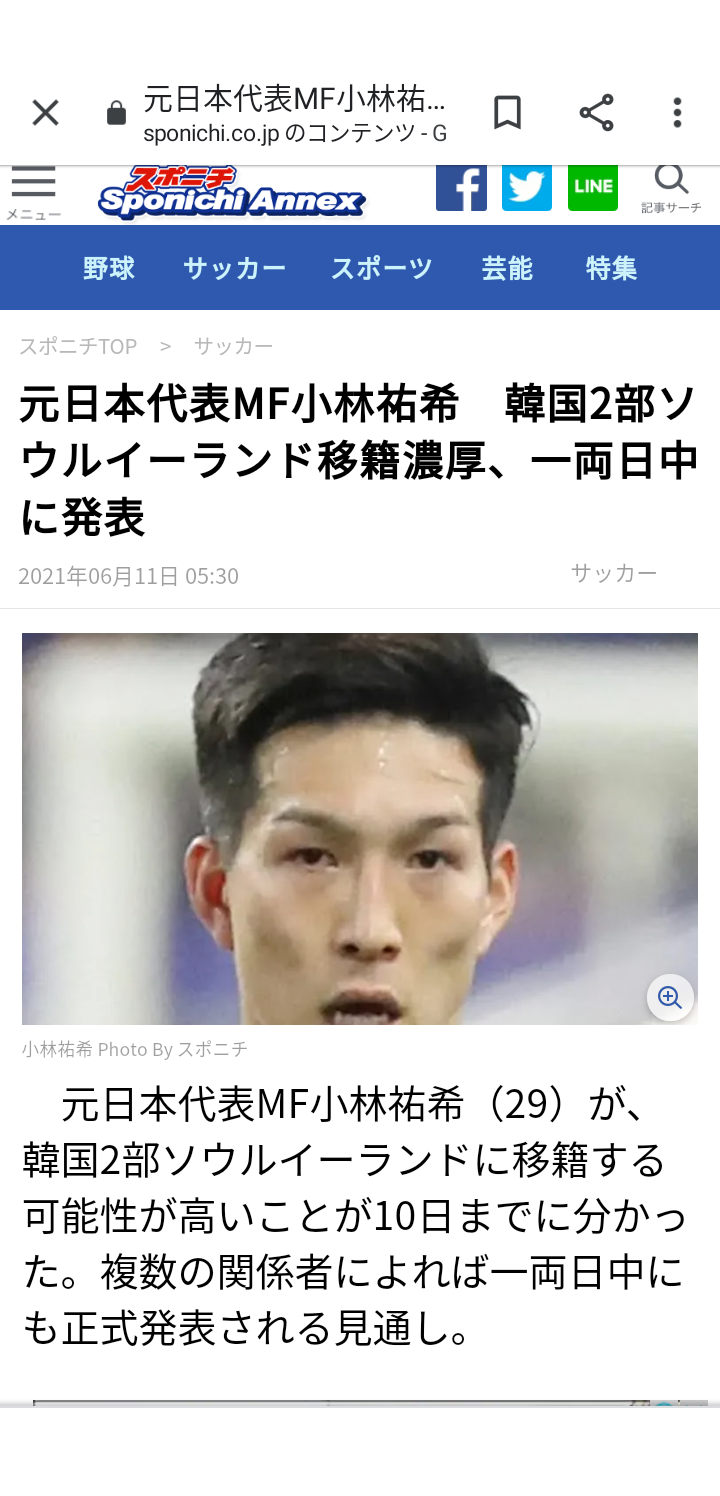This screenshot has width=720, height=1496.
Task: Go to Sponichi Annex home via logo
Action: point(232,194)
